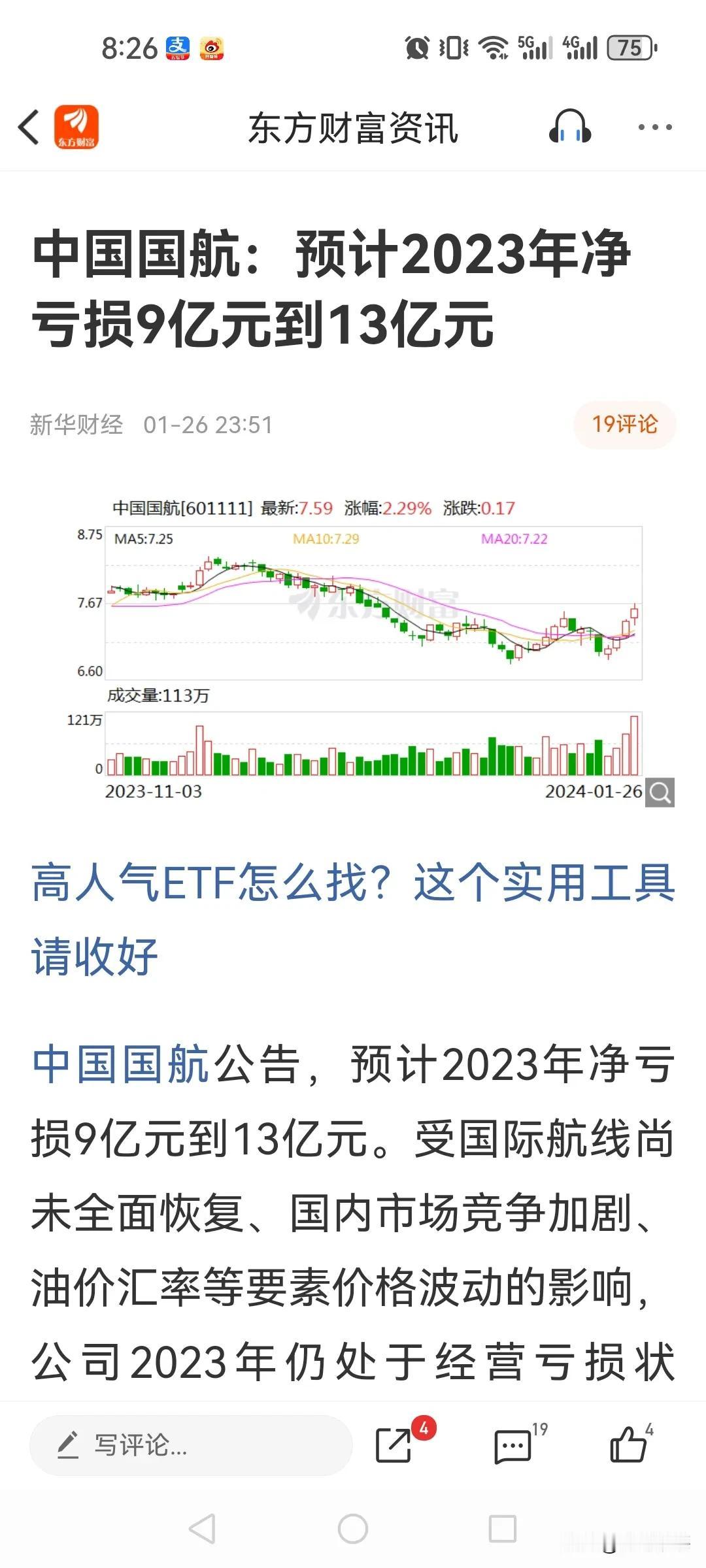Tap the system back triangle

coord(202,1529)
